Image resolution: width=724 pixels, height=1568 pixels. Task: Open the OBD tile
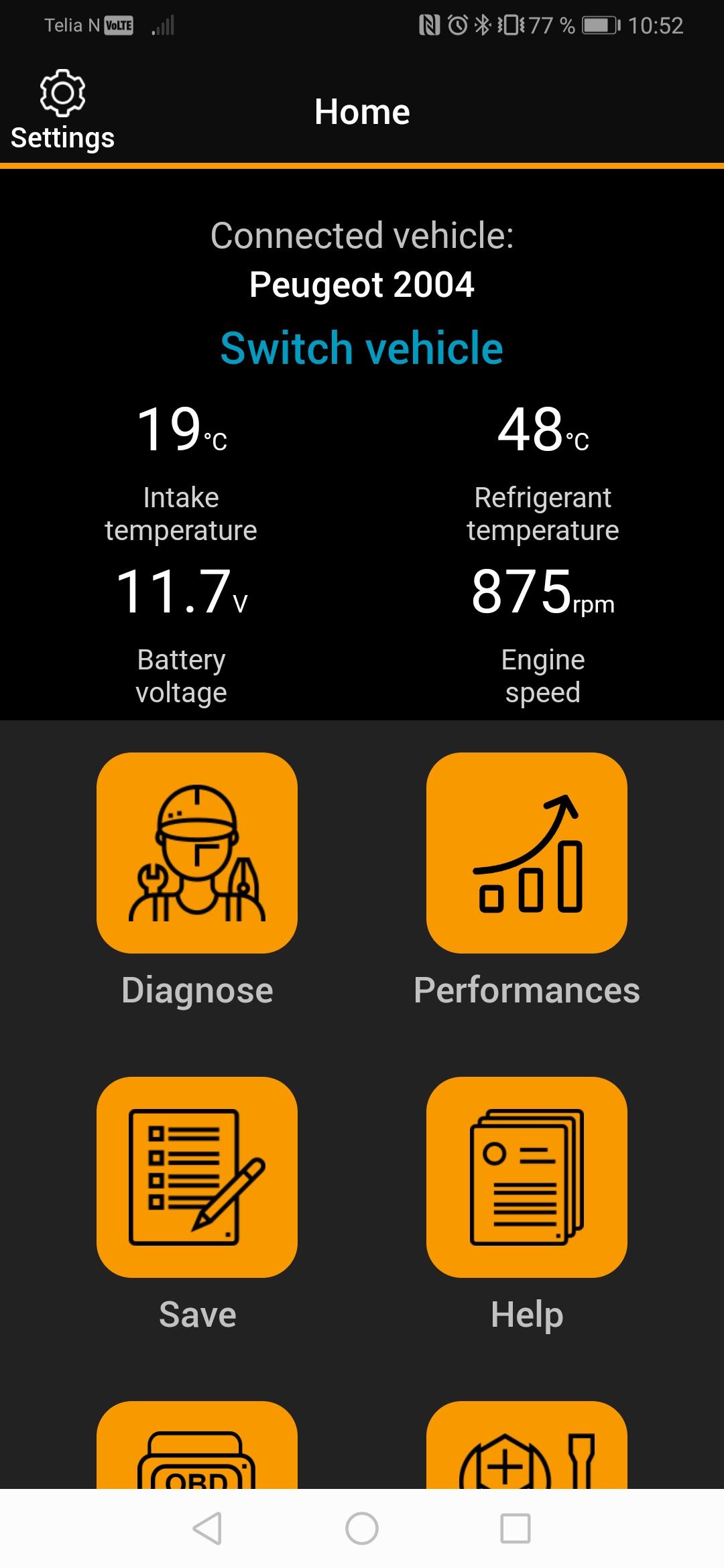pos(197,1445)
